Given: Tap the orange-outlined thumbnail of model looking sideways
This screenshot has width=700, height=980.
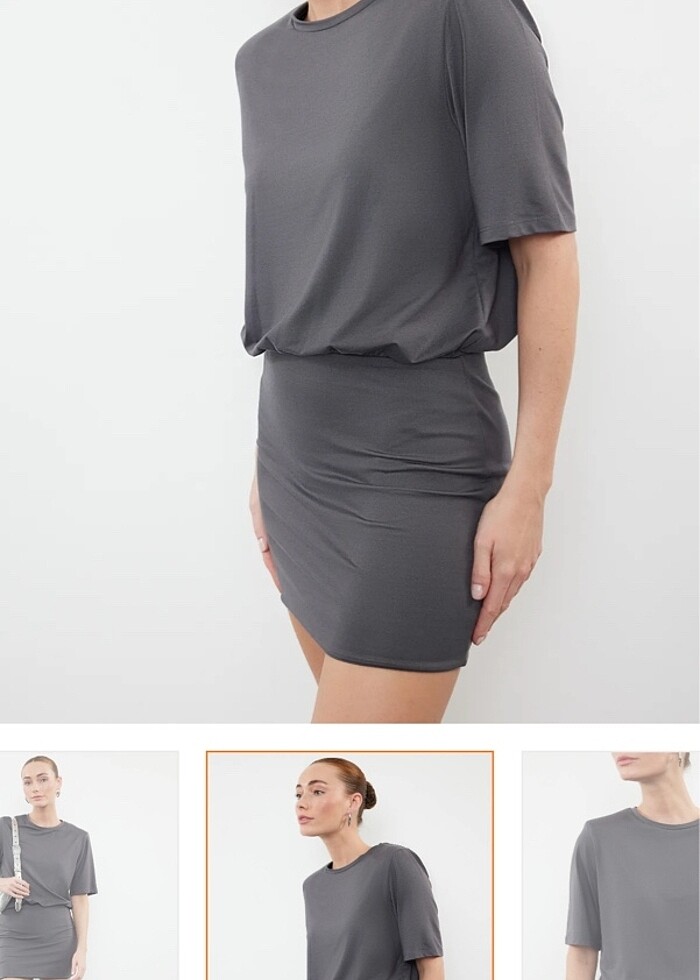Looking at the screenshot, I should [350, 865].
